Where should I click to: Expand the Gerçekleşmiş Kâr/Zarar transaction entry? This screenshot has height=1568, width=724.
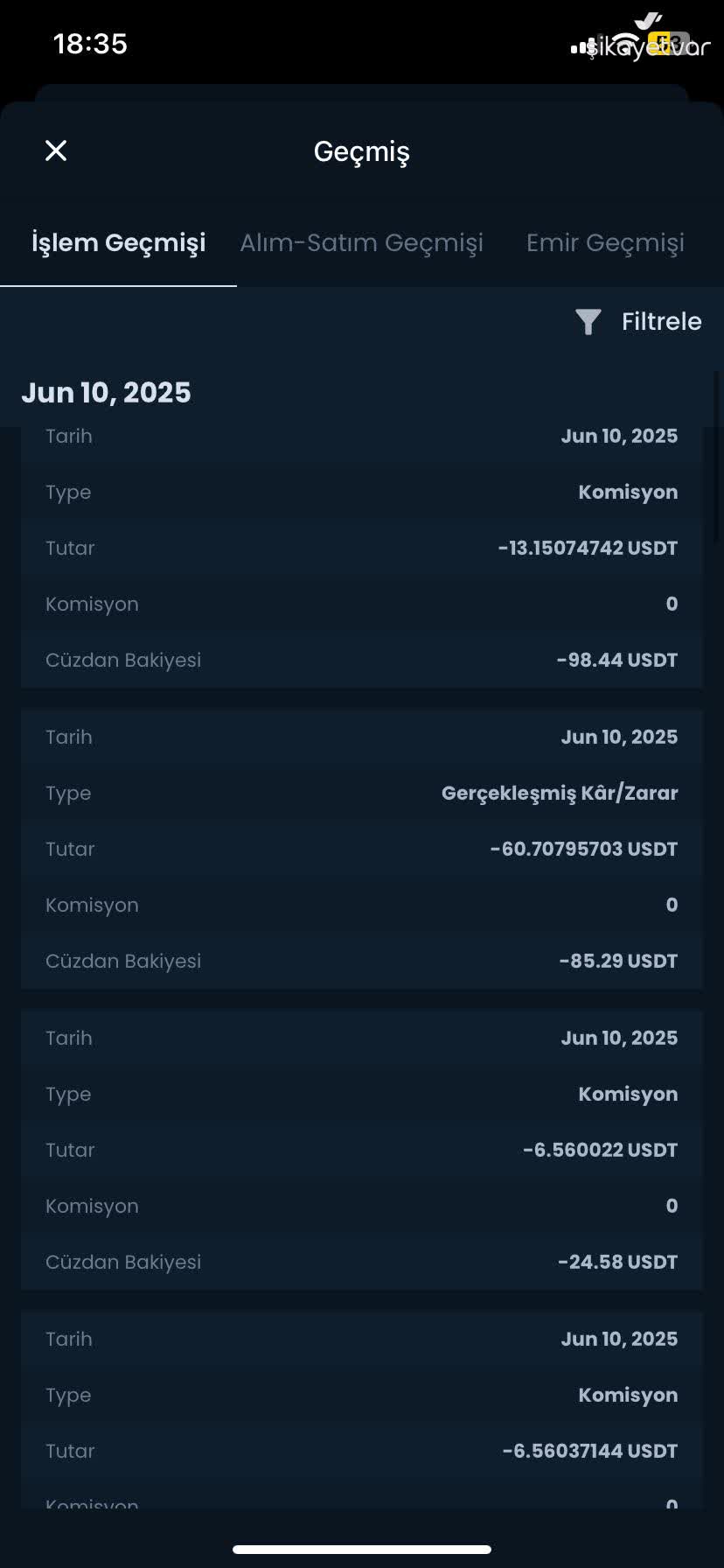point(361,849)
